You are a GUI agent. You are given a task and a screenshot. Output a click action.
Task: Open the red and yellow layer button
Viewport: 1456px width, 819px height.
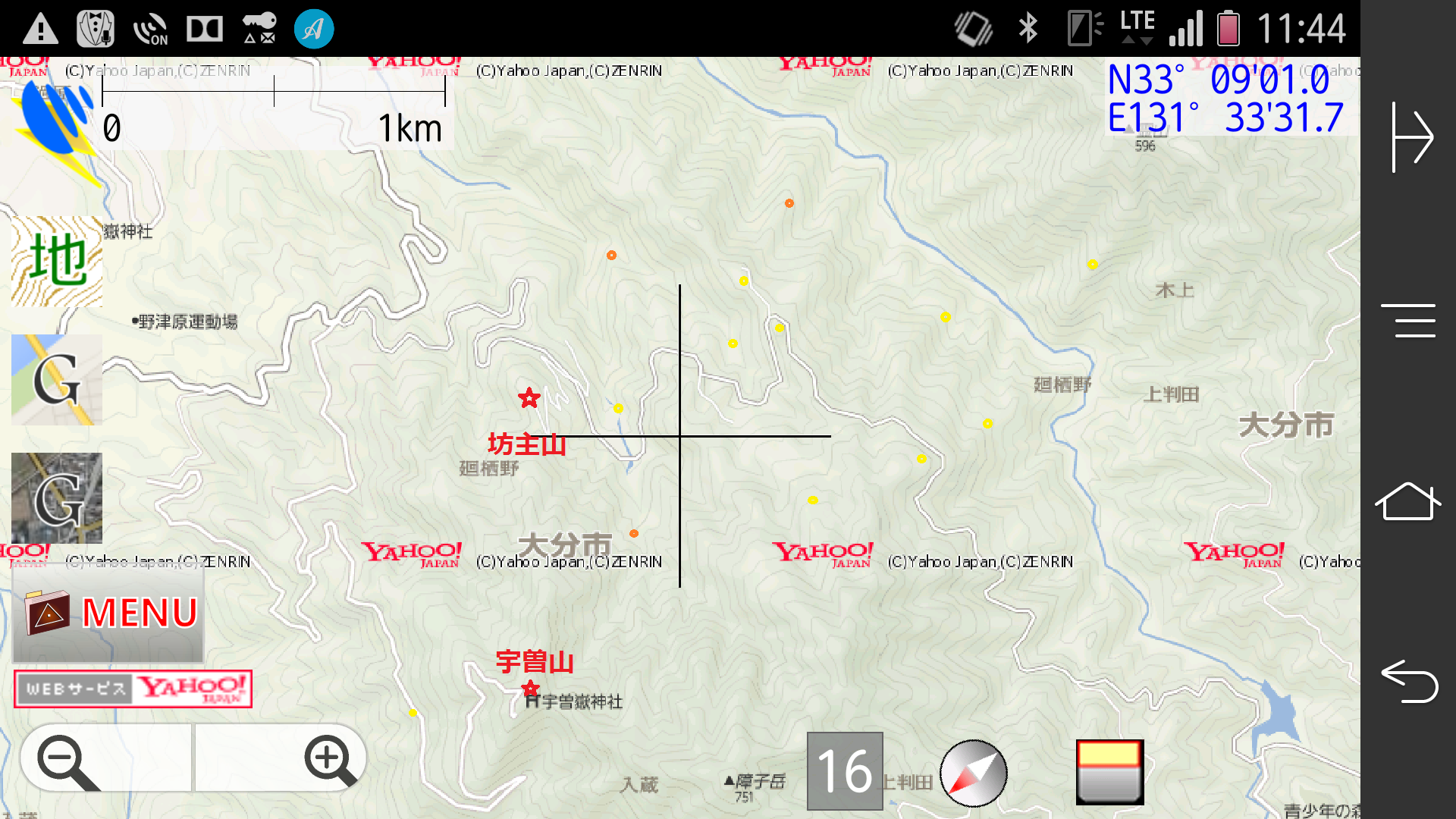coord(1109,772)
